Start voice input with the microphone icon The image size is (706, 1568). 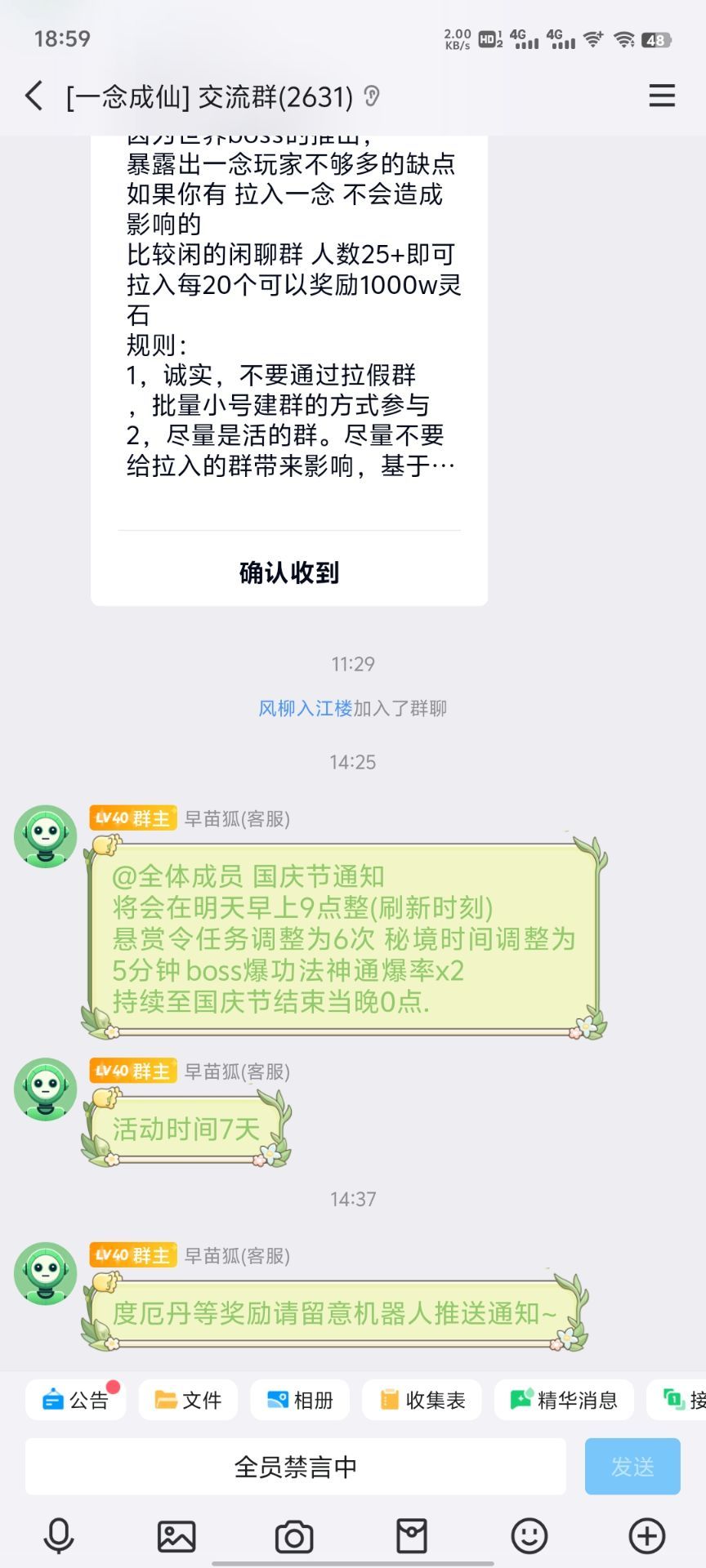coord(59,1536)
